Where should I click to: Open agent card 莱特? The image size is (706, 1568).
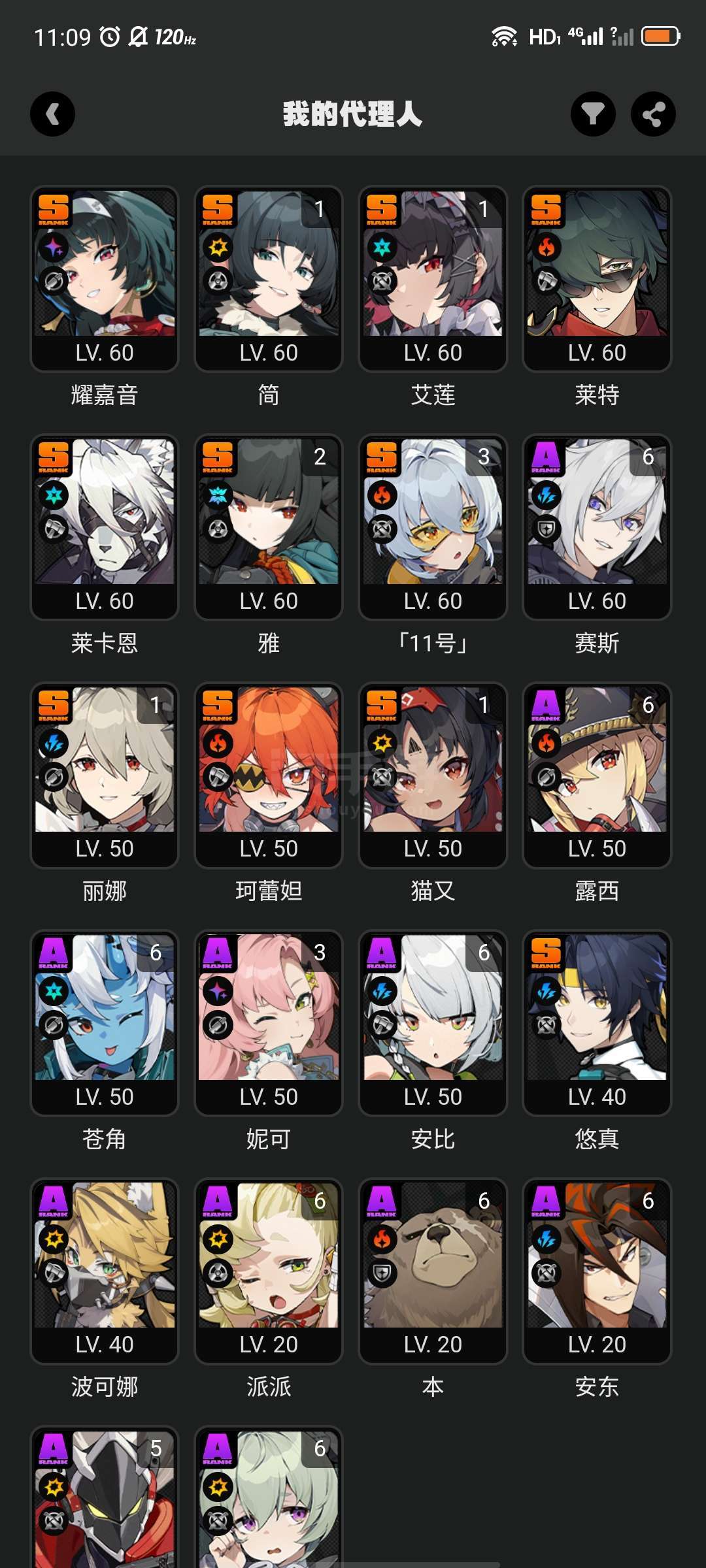click(597, 279)
